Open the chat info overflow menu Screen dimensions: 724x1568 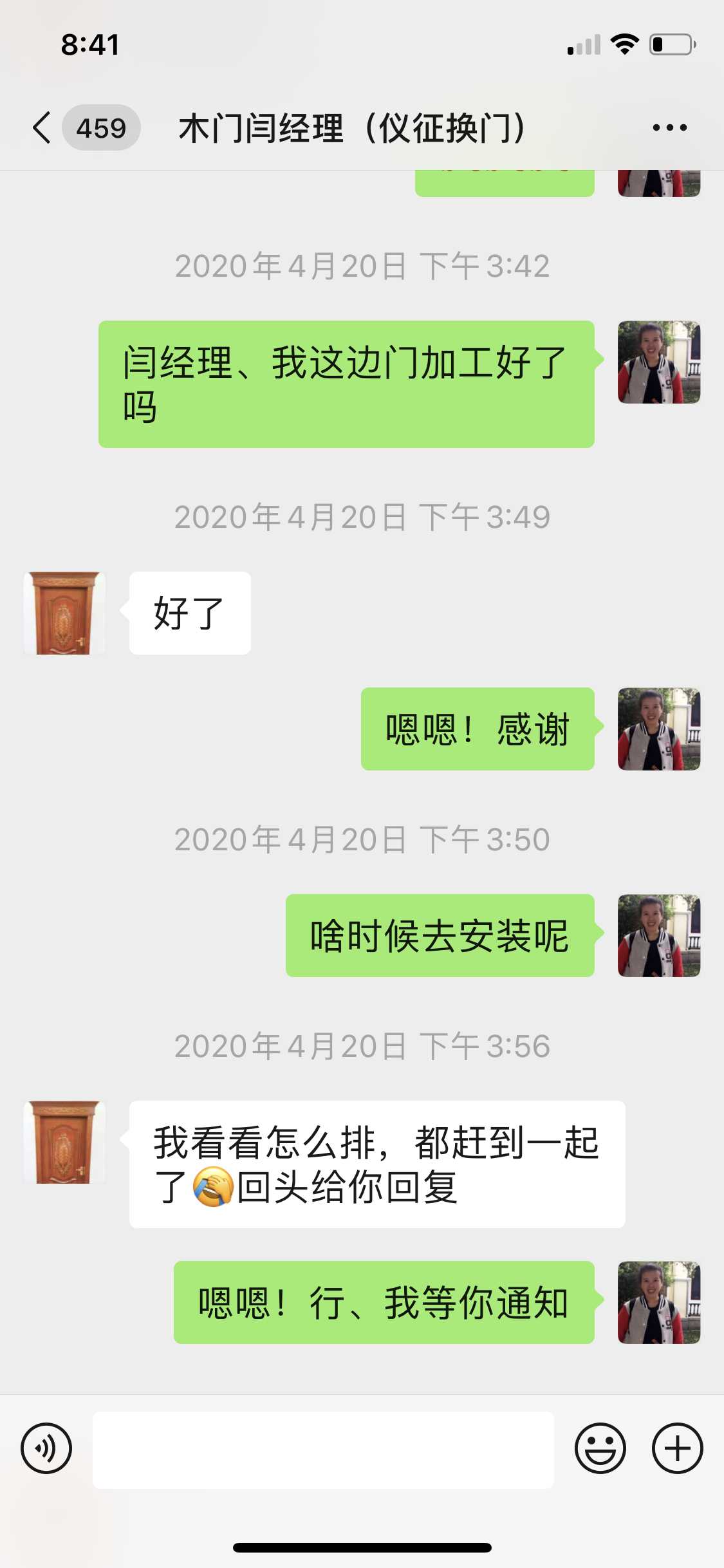coord(669,127)
